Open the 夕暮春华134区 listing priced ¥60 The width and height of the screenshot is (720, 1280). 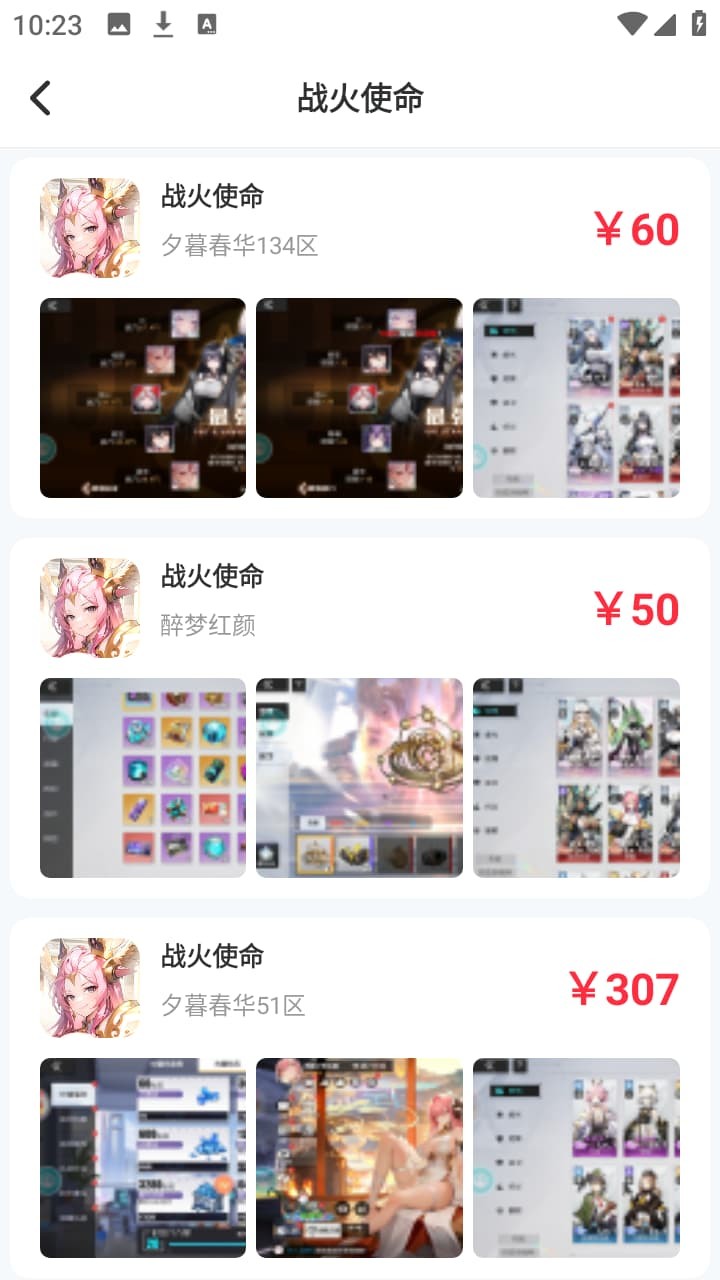(x=360, y=230)
